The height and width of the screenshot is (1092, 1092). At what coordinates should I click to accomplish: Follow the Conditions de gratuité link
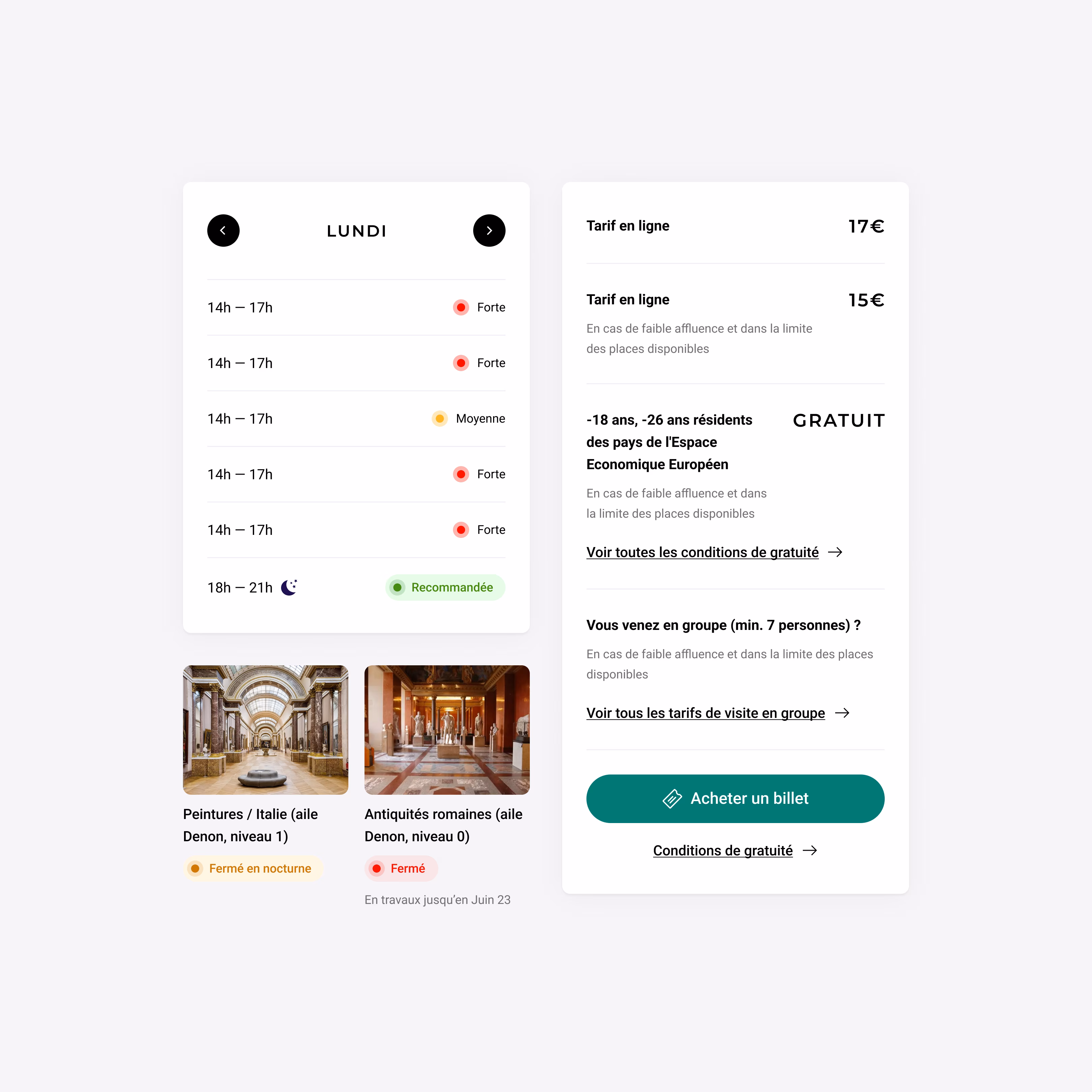pos(722,851)
